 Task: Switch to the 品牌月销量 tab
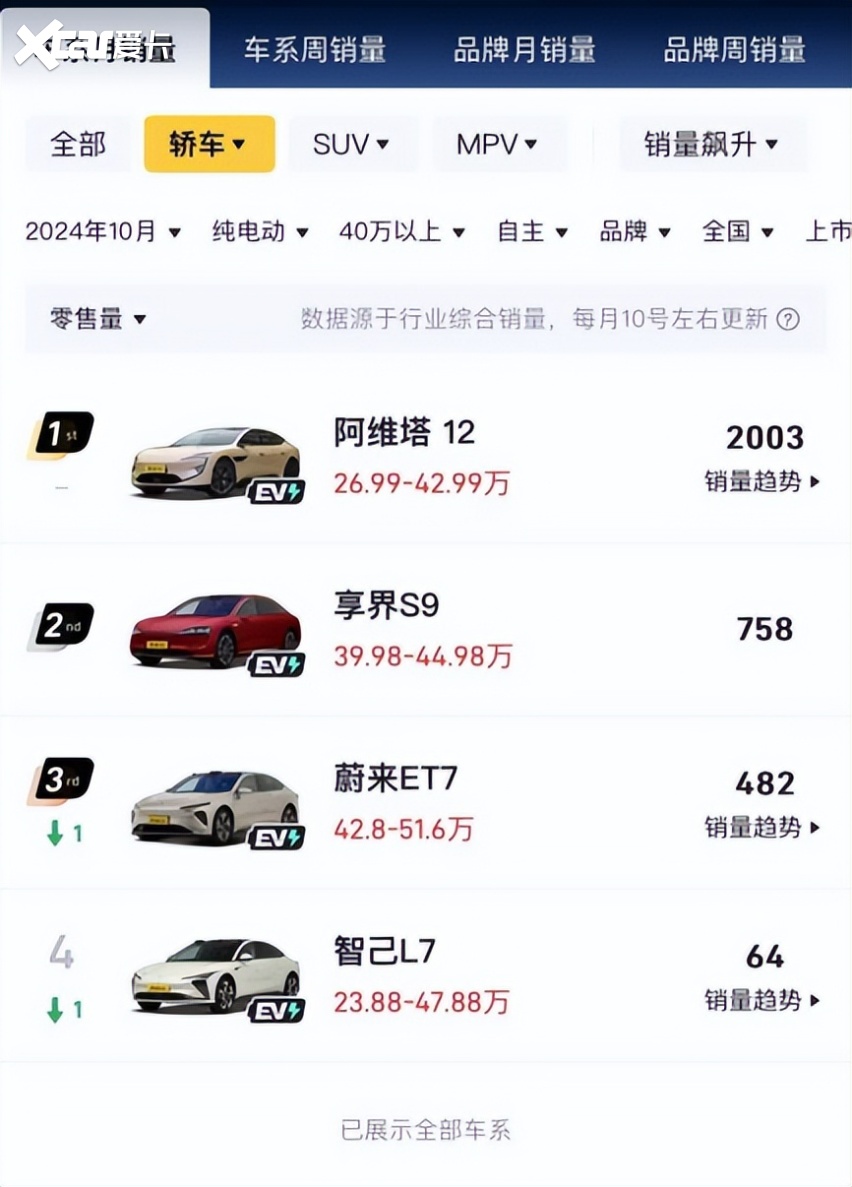524,49
